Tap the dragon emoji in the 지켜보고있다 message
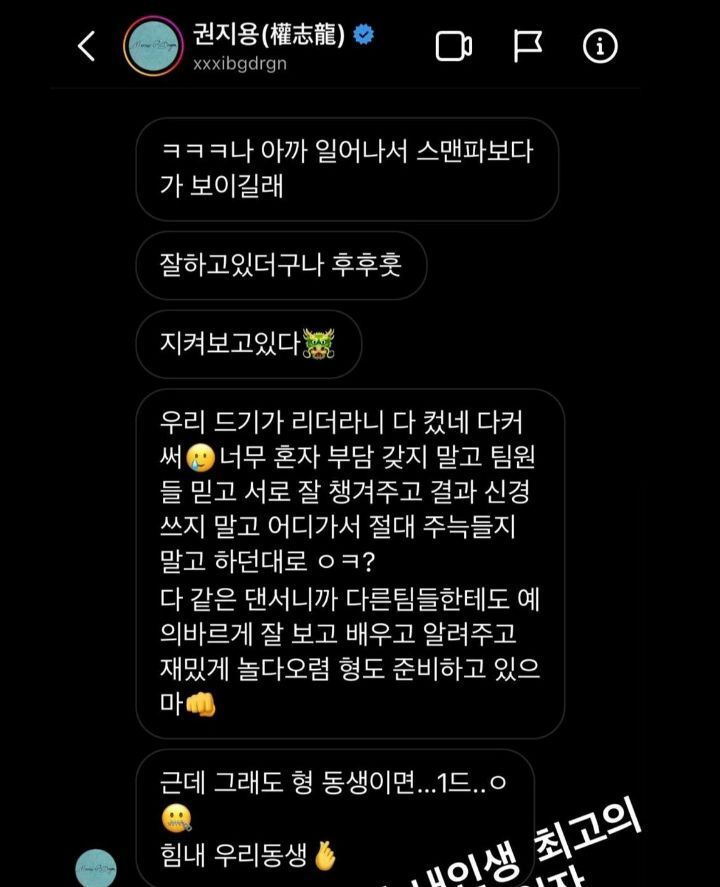The width and height of the screenshot is (720, 887). pyautogui.click(x=319, y=343)
